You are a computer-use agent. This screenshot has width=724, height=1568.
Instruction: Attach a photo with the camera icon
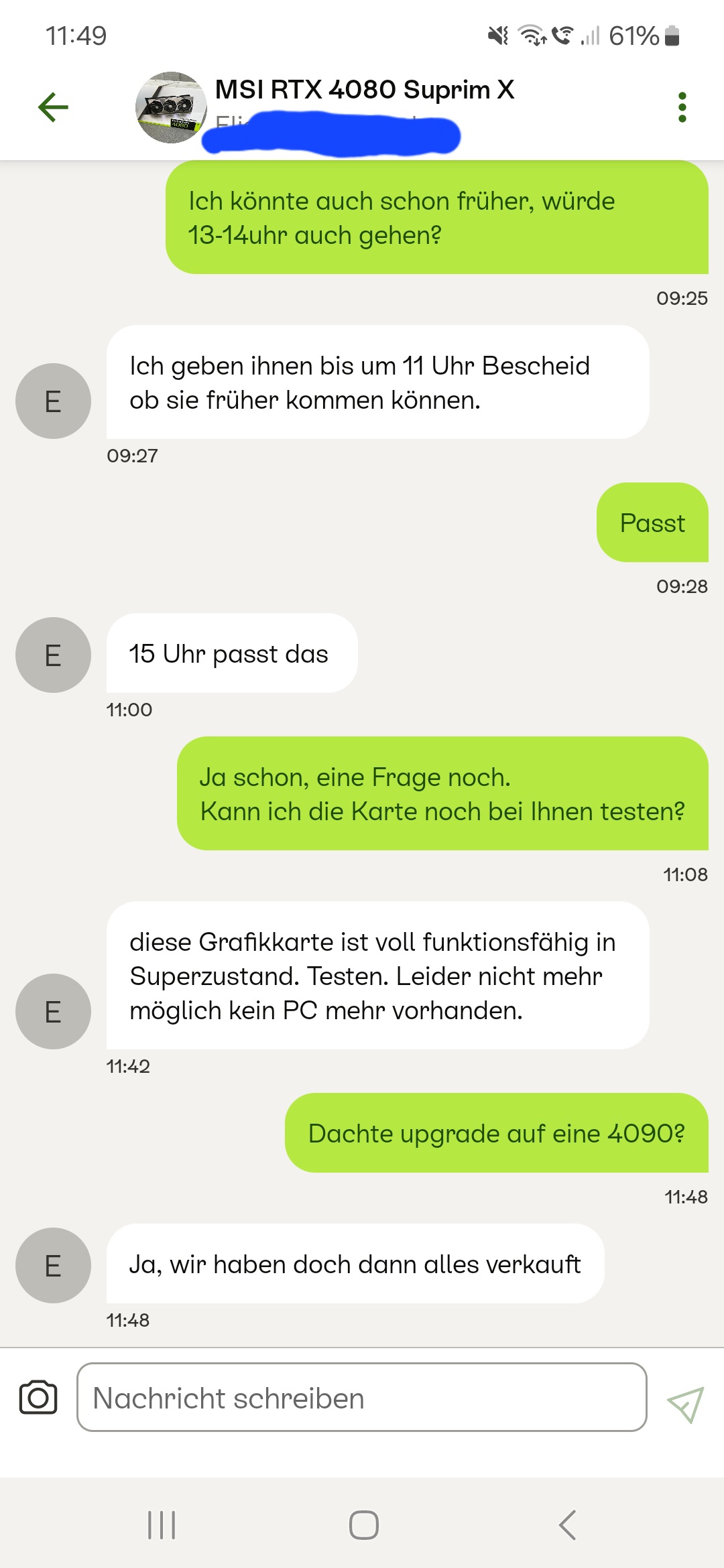[x=38, y=1397]
